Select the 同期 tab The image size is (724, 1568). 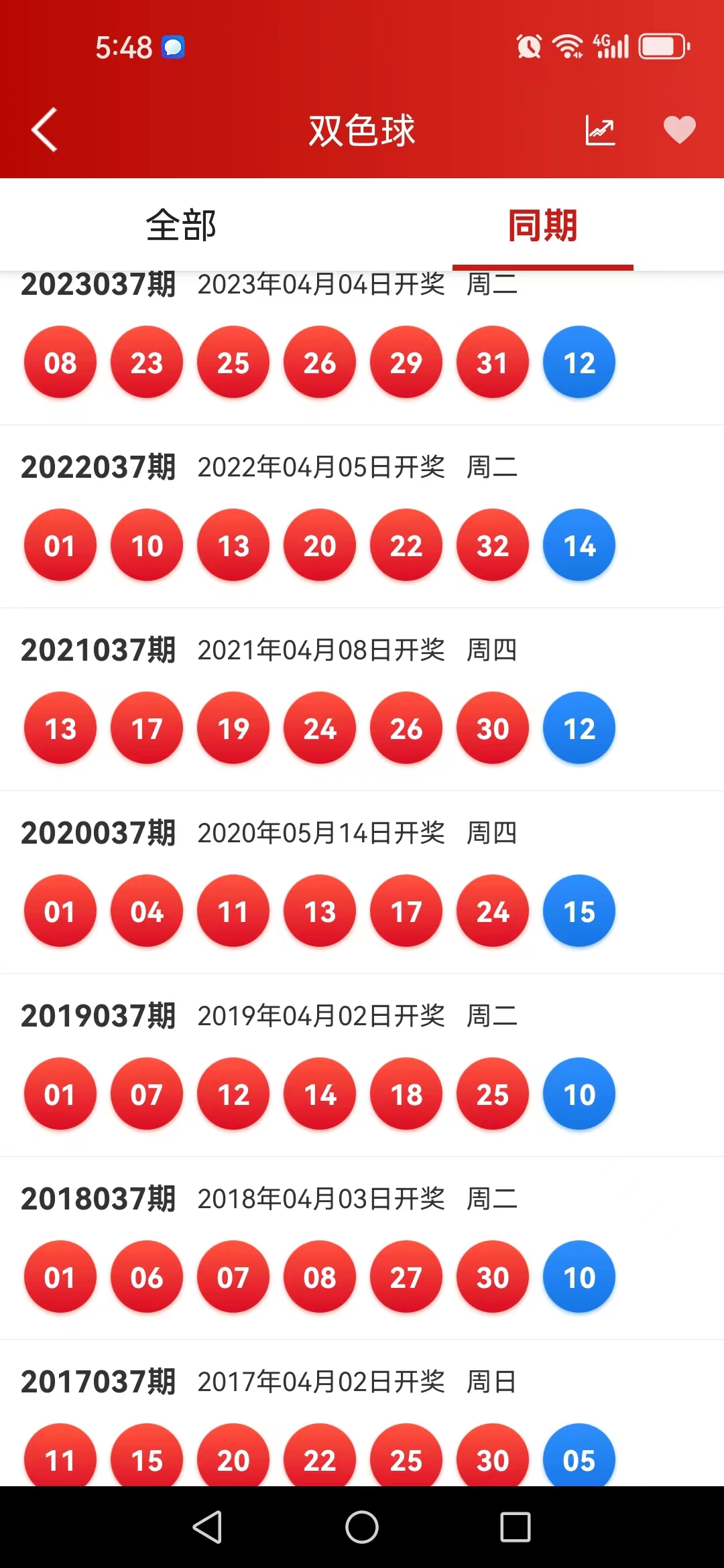click(x=543, y=225)
